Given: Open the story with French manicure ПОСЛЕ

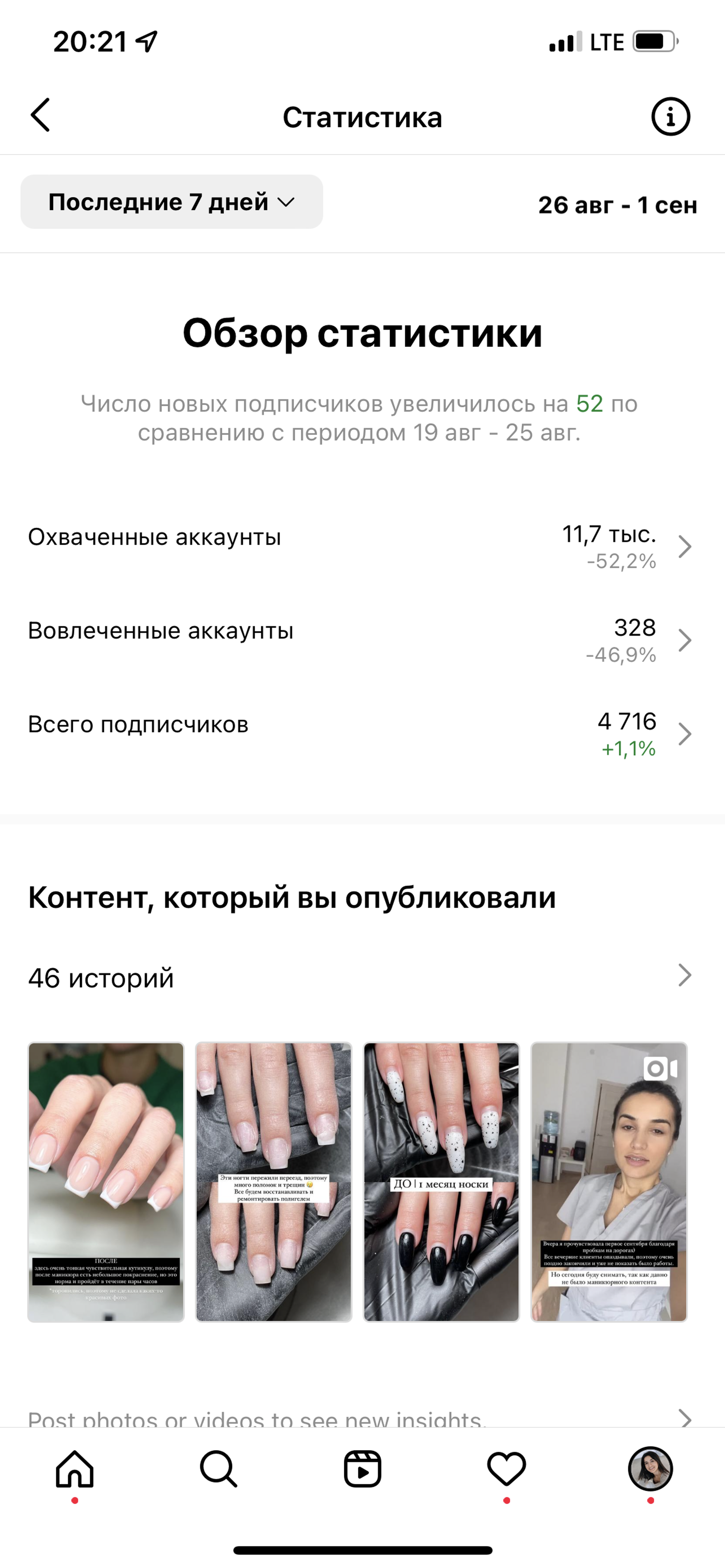Looking at the screenshot, I should click(106, 1181).
